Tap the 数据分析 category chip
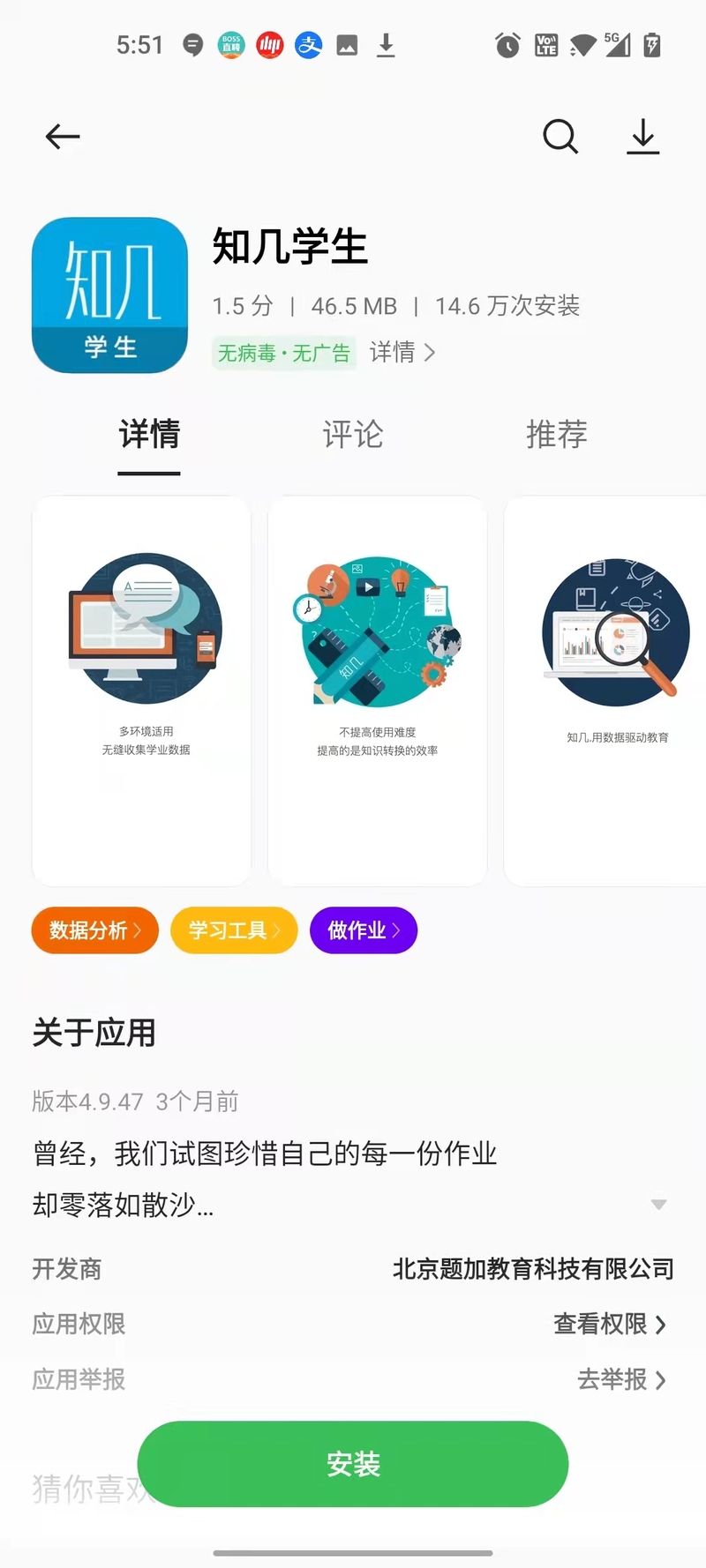The image size is (706, 1568). 94,930
